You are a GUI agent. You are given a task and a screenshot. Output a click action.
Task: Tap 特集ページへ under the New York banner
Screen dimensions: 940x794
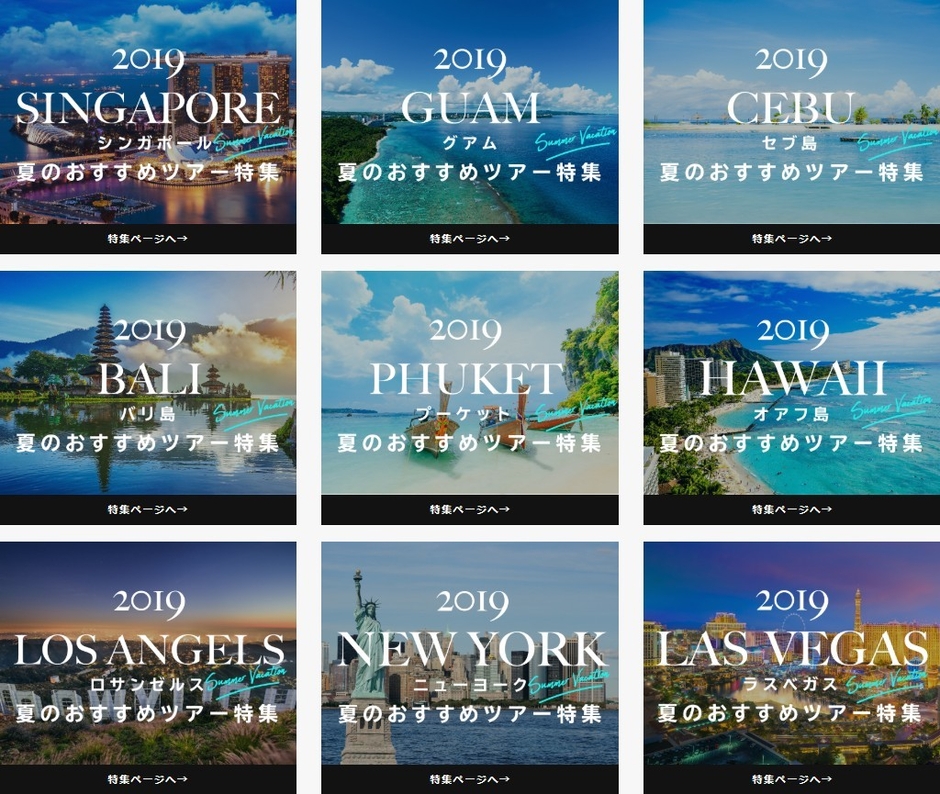tap(469, 780)
